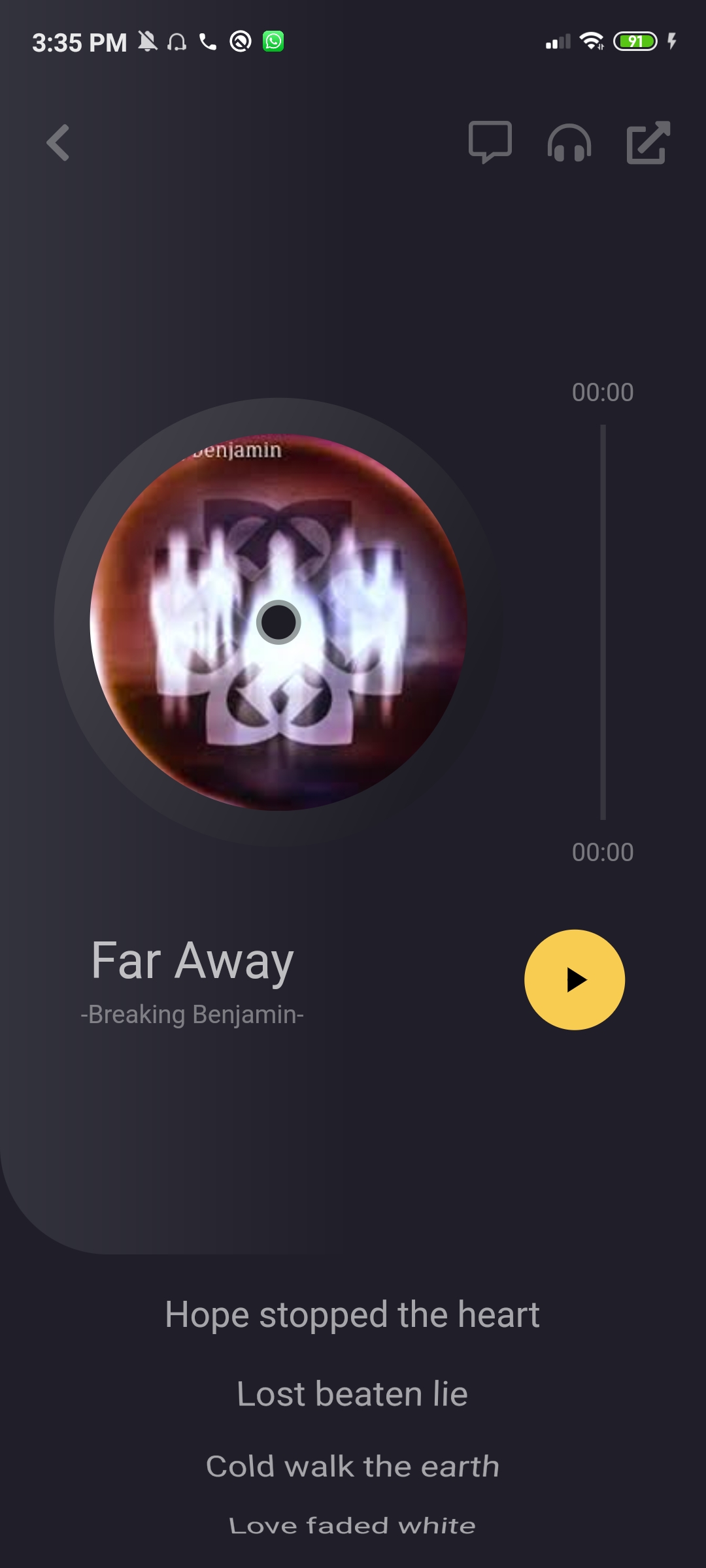706x1568 pixels.
Task: Select the headphones audio output icon
Action: pos(567,144)
